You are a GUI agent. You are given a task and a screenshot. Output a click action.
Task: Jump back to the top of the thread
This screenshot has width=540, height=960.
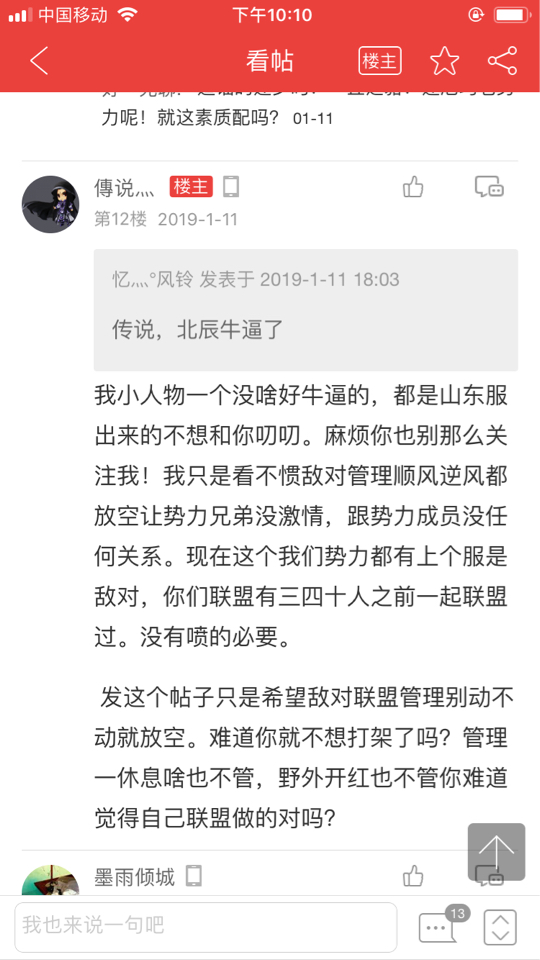[496, 852]
